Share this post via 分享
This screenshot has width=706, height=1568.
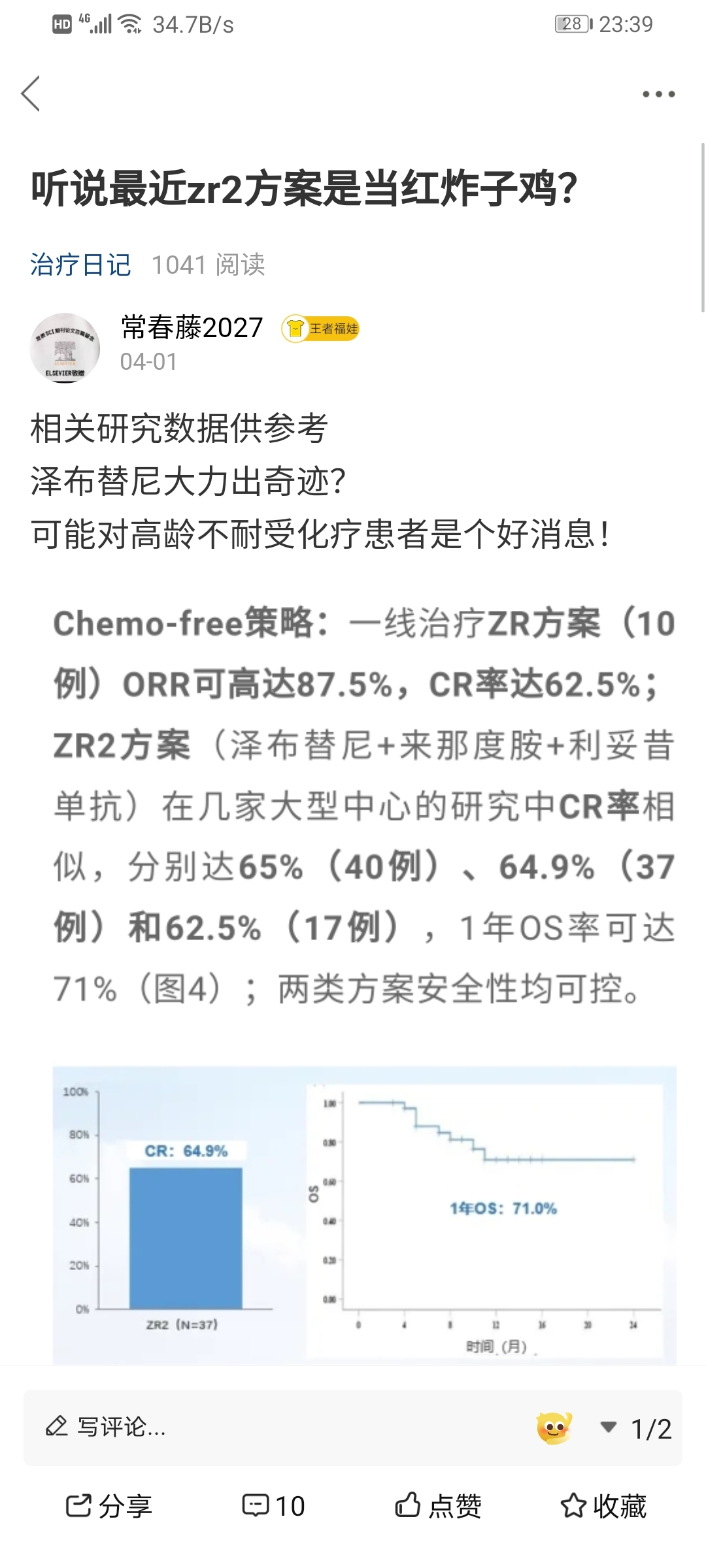pos(109,1506)
